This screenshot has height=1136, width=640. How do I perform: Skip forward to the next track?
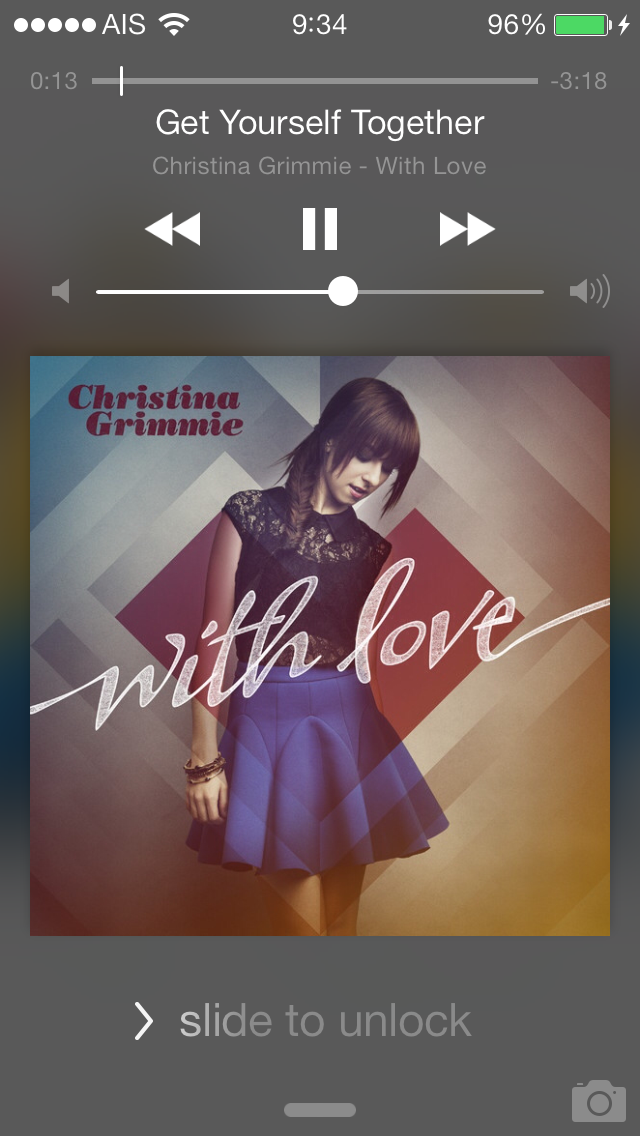tap(467, 229)
